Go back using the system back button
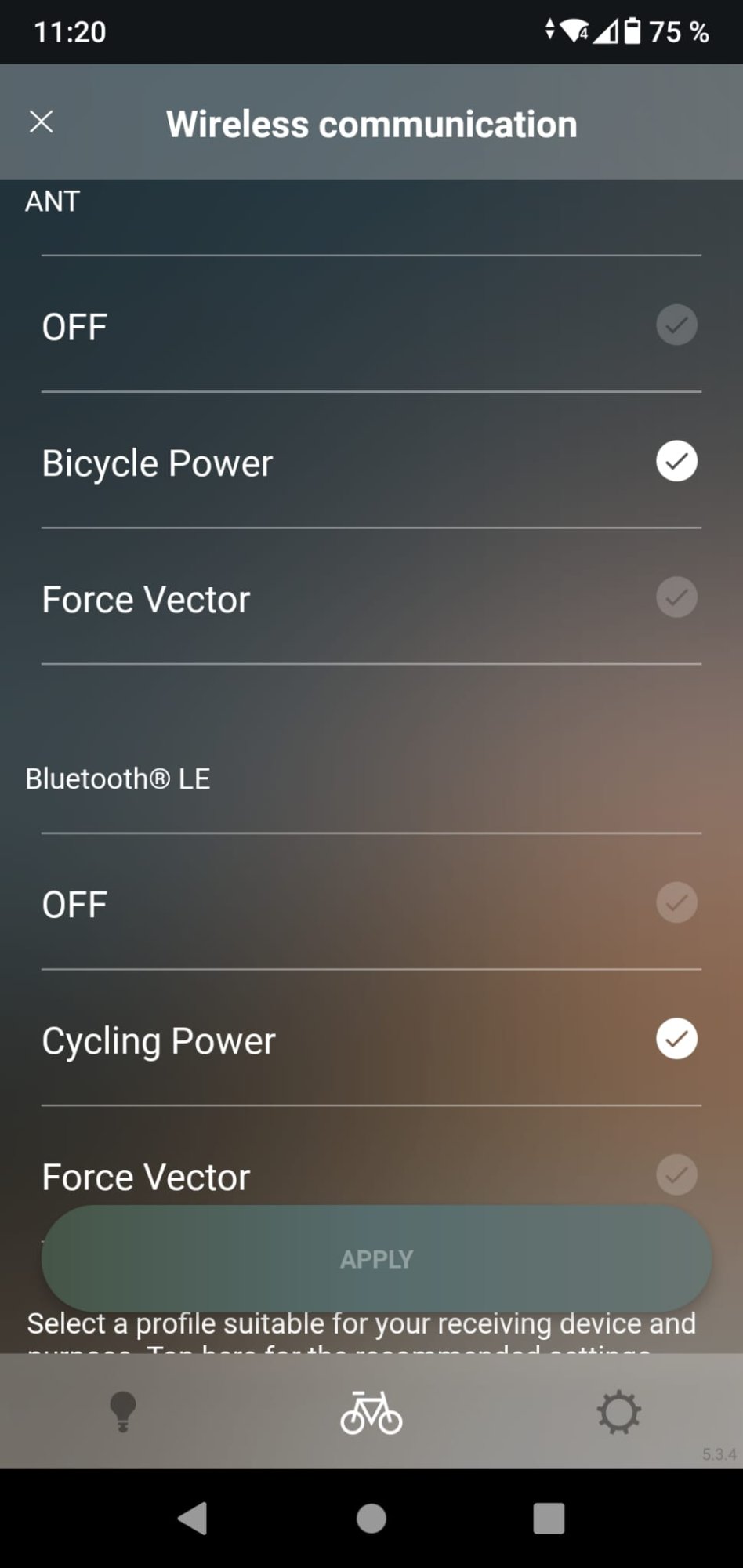Viewport: 743px width, 1568px height. tap(193, 1519)
